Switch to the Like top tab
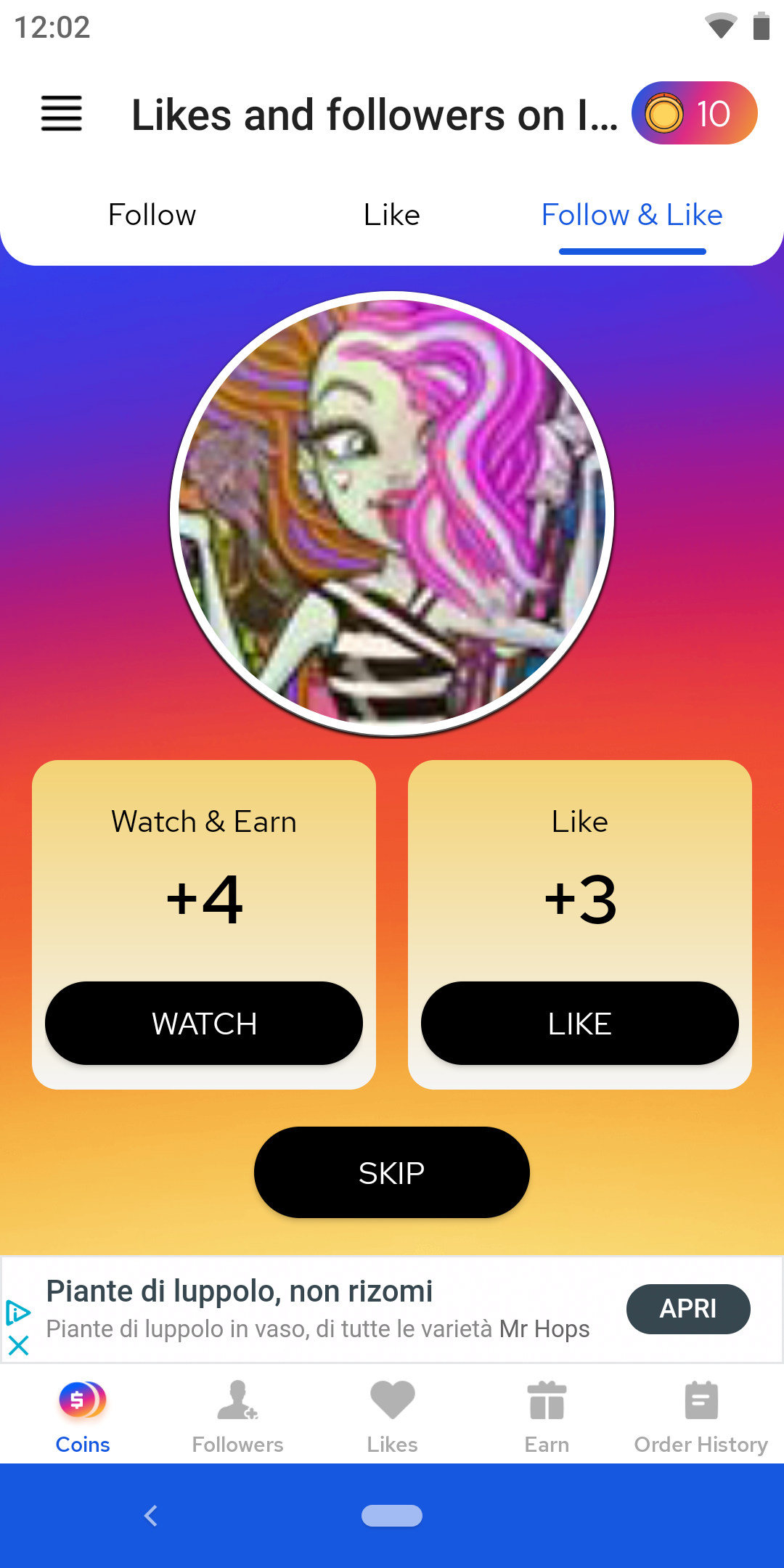This screenshot has width=784, height=1568. pos(391,215)
